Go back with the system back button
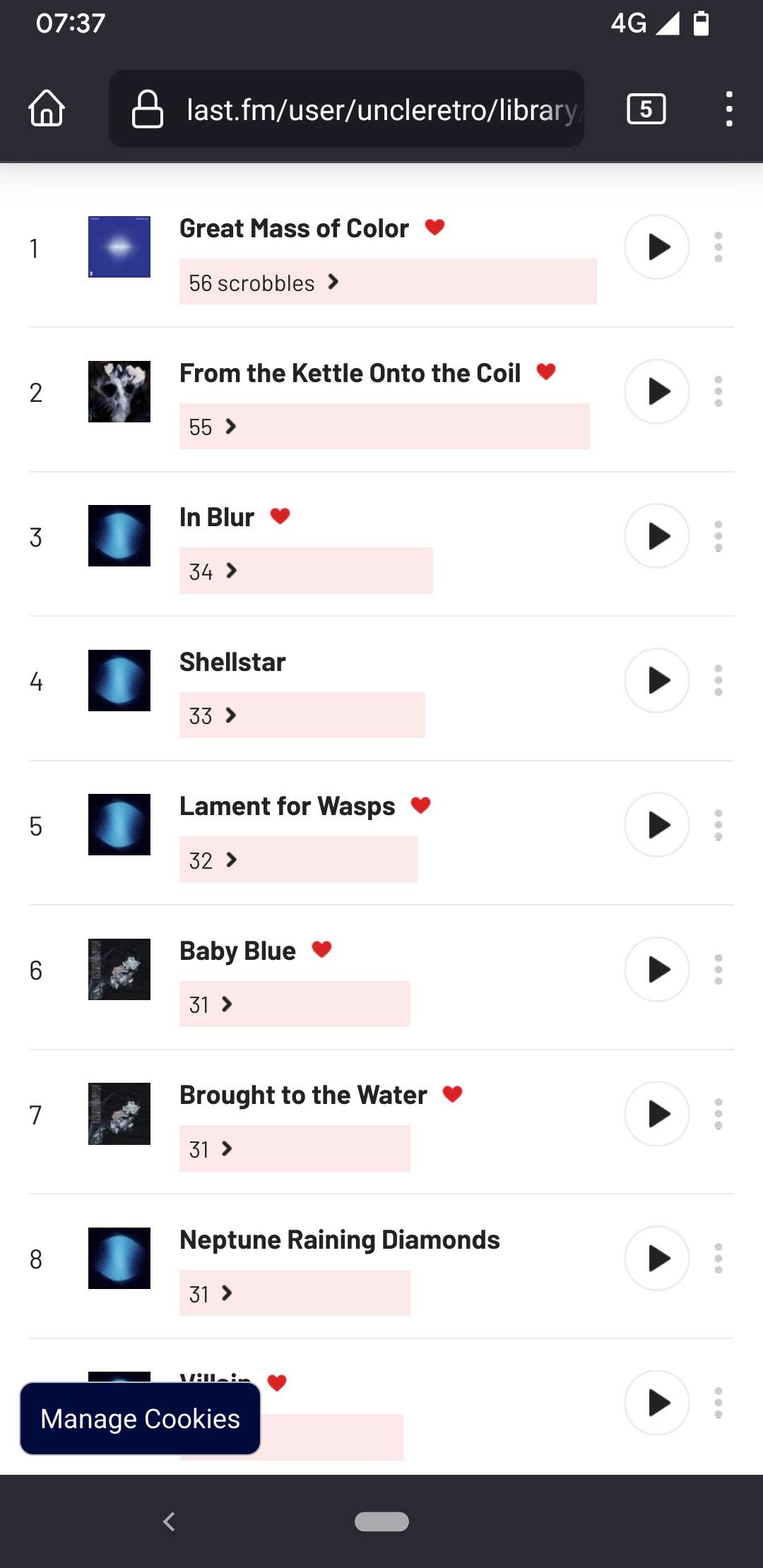Image resolution: width=763 pixels, height=1568 pixels. (x=168, y=1521)
